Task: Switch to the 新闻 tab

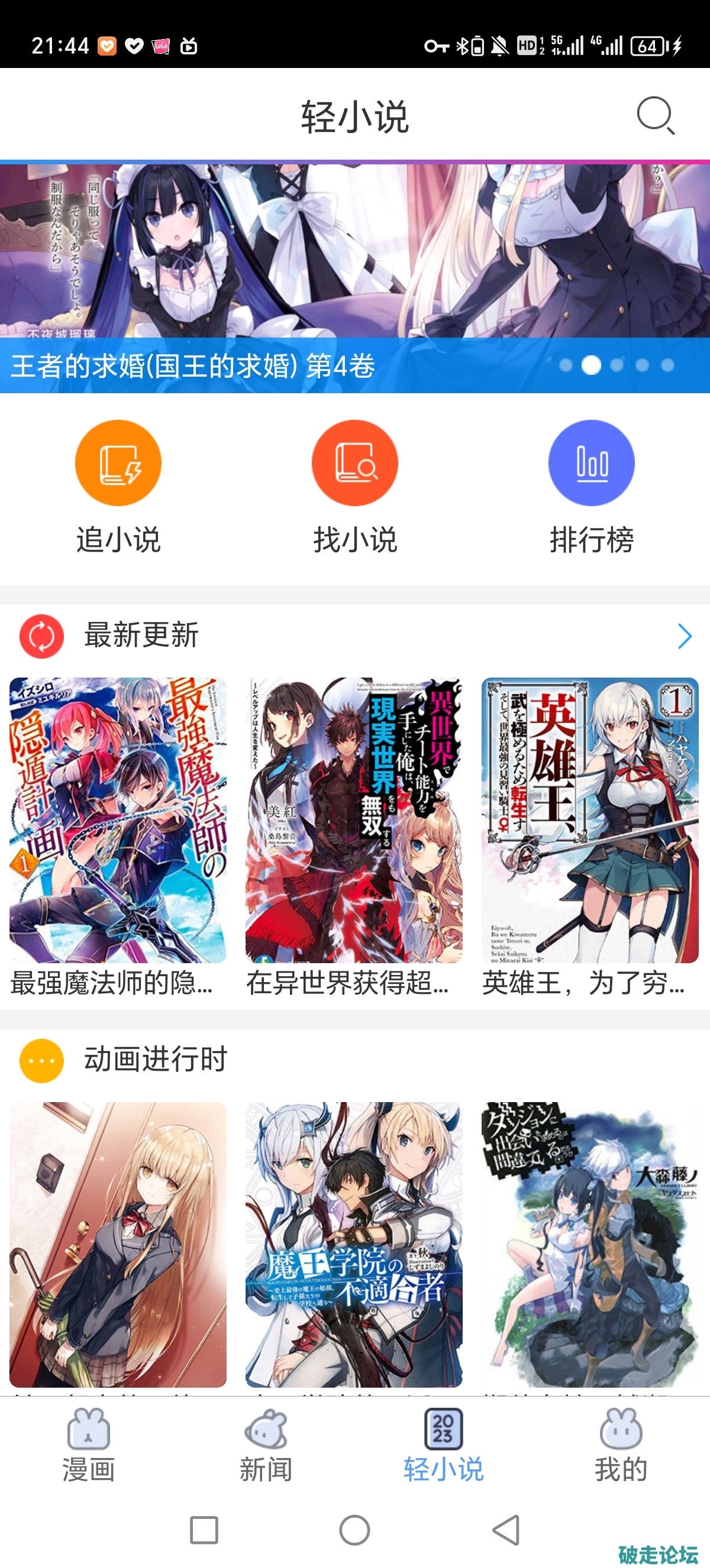Action: 266,1446
